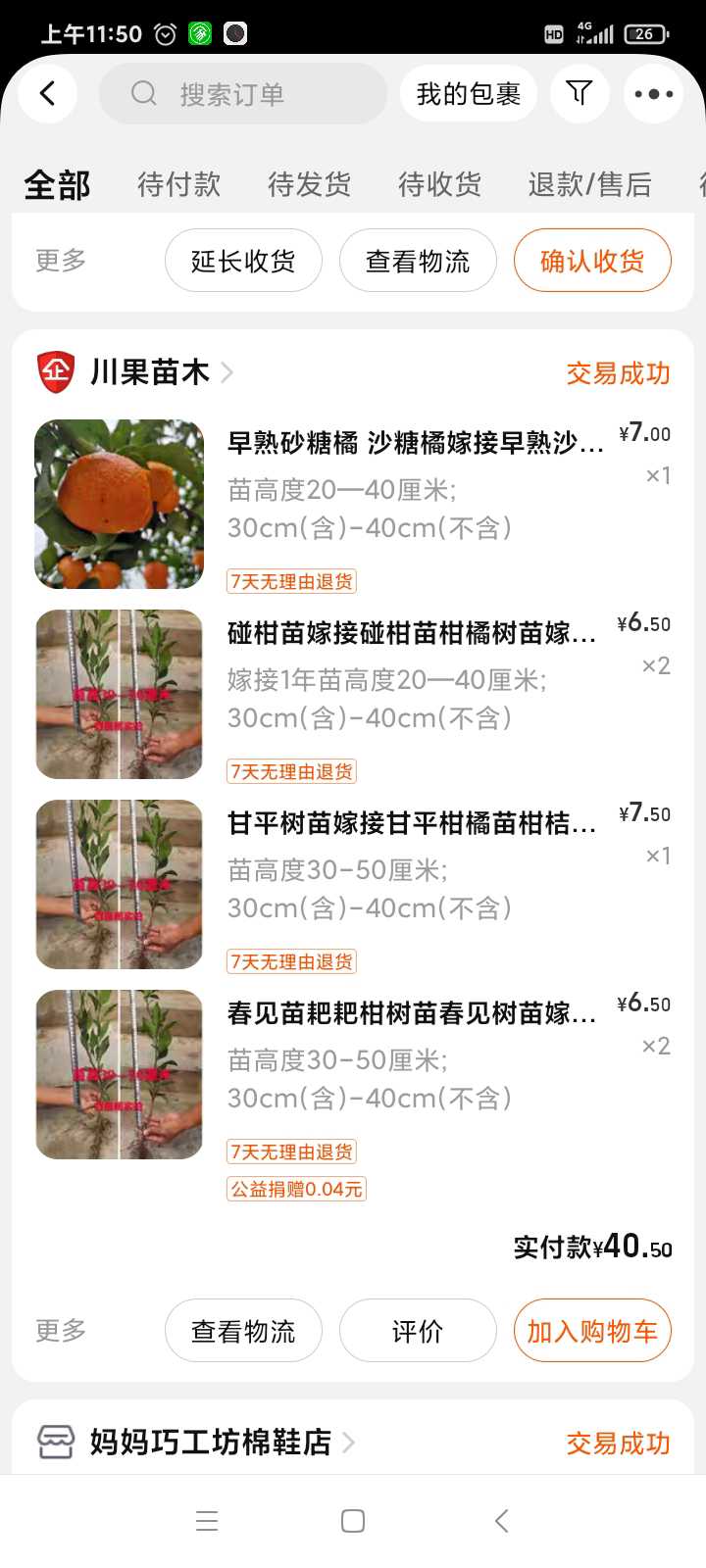Image resolution: width=706 pixels, height=1568 pixels.
Task: Open the 碰柑苗嫁接 product item
Action: pos(353,695)
